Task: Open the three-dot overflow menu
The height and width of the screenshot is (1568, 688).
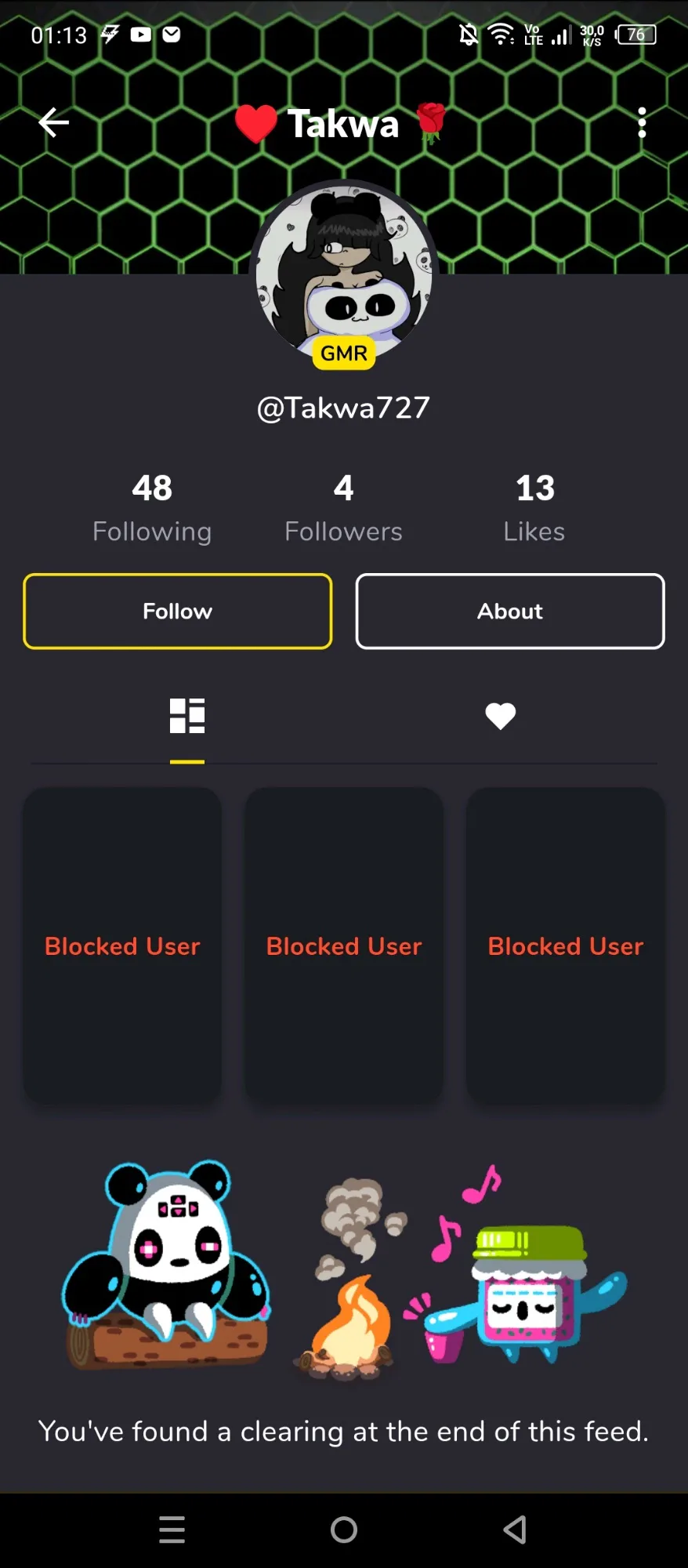Action: (642, 123)
